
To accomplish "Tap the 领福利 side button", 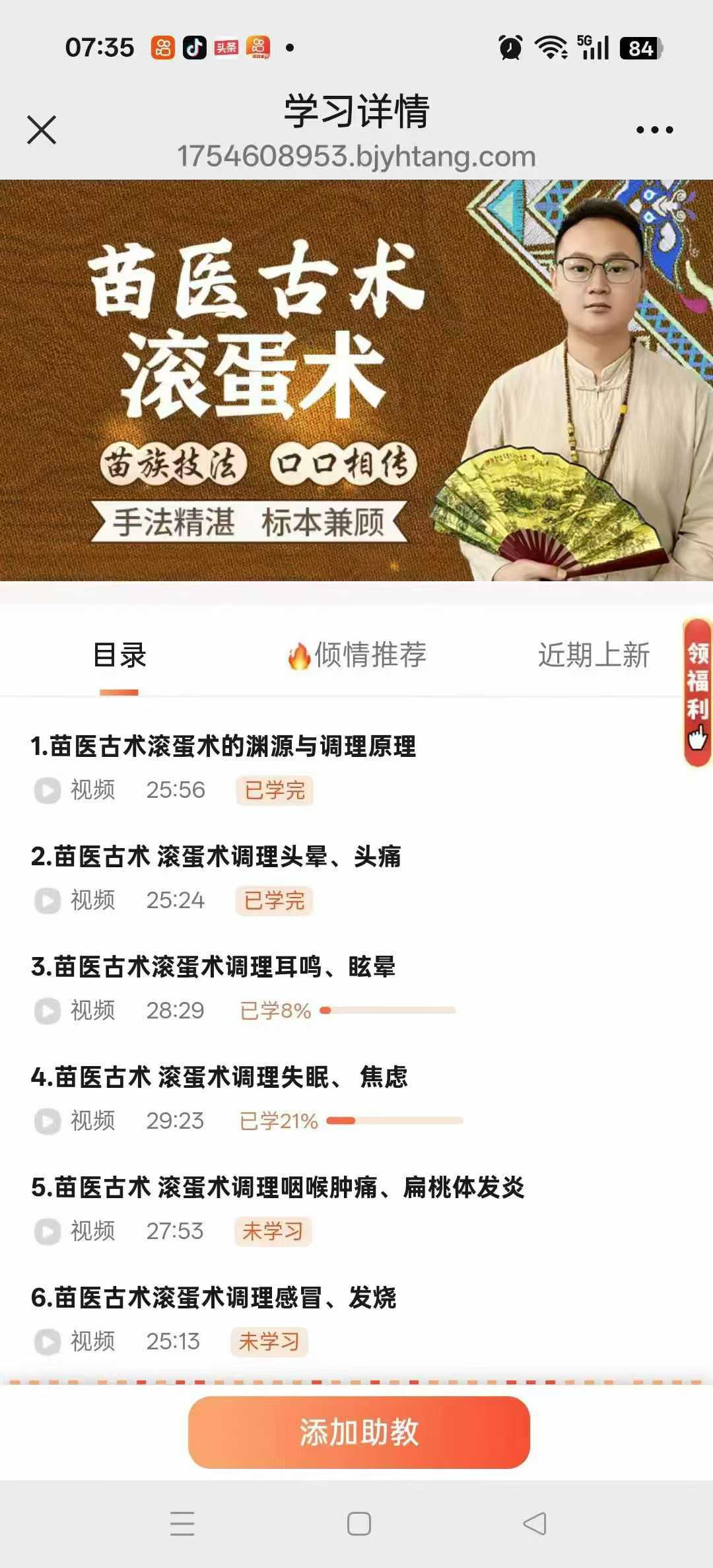I will point(697,692).
